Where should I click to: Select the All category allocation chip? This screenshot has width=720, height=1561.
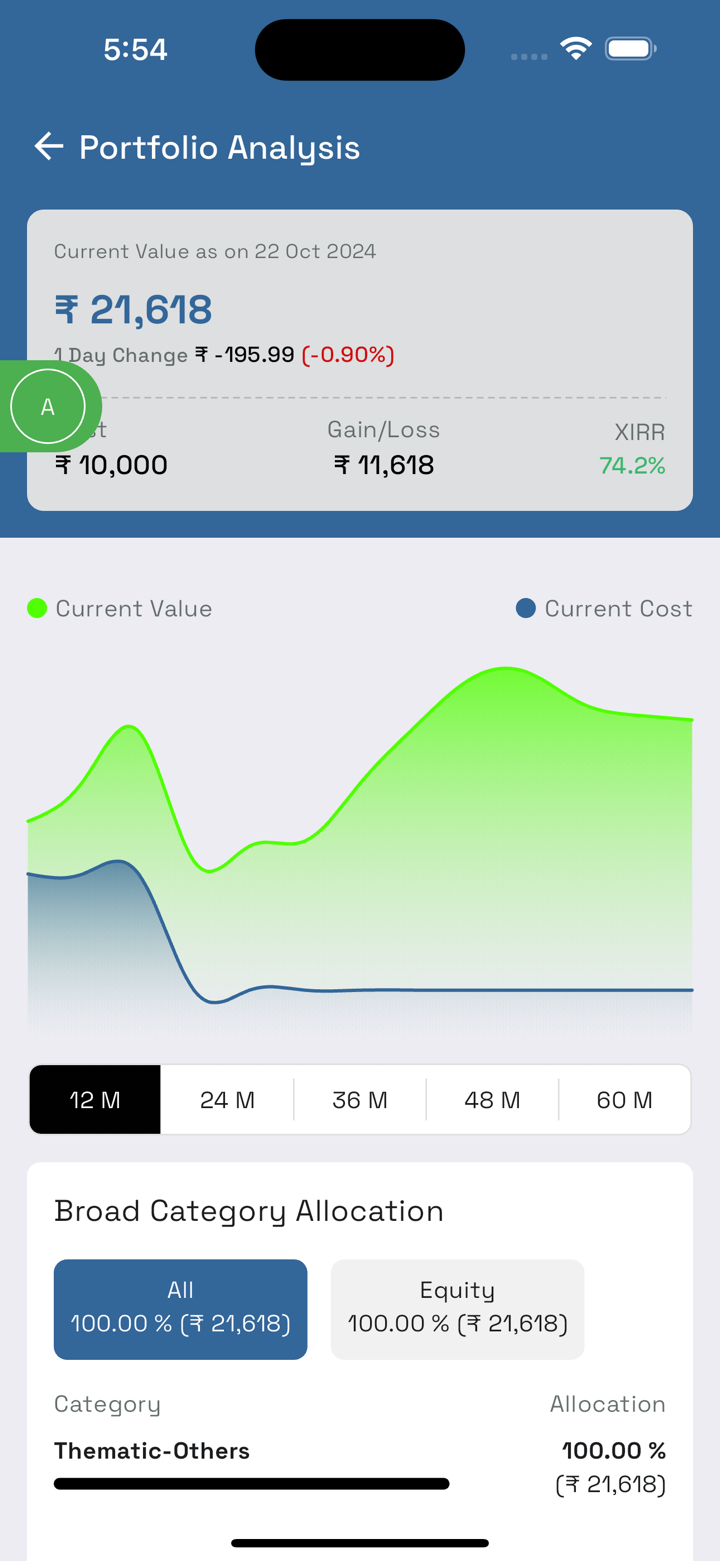pos(181,1308)
